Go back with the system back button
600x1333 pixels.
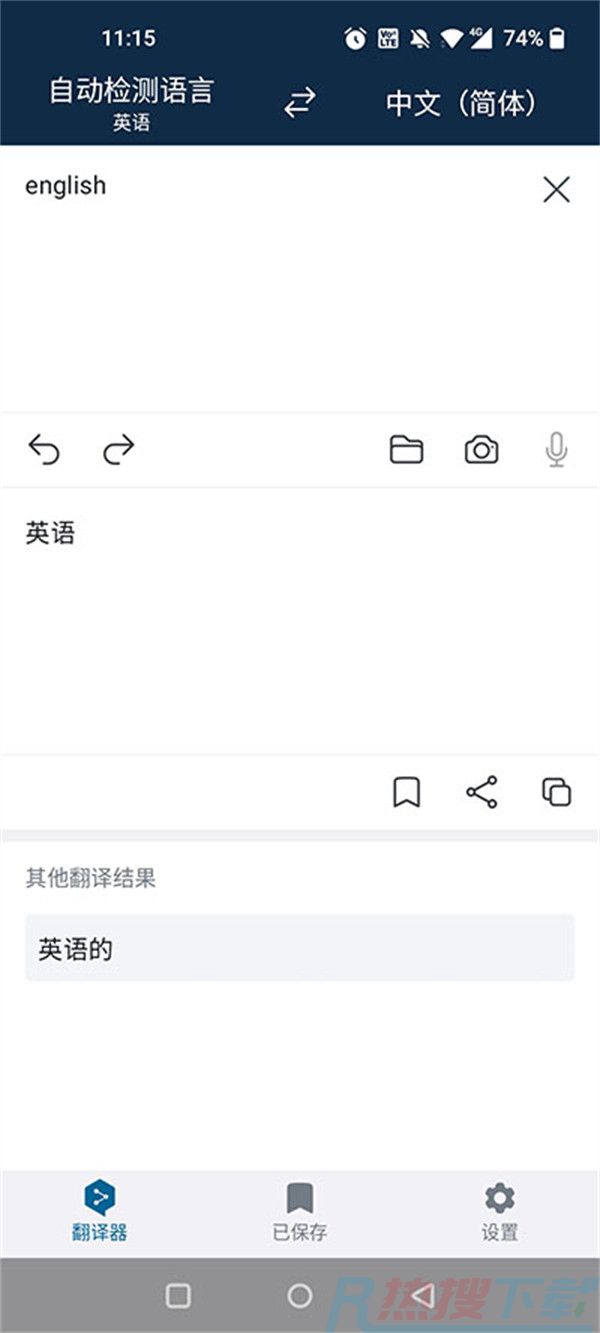(x=422, y=1296)
